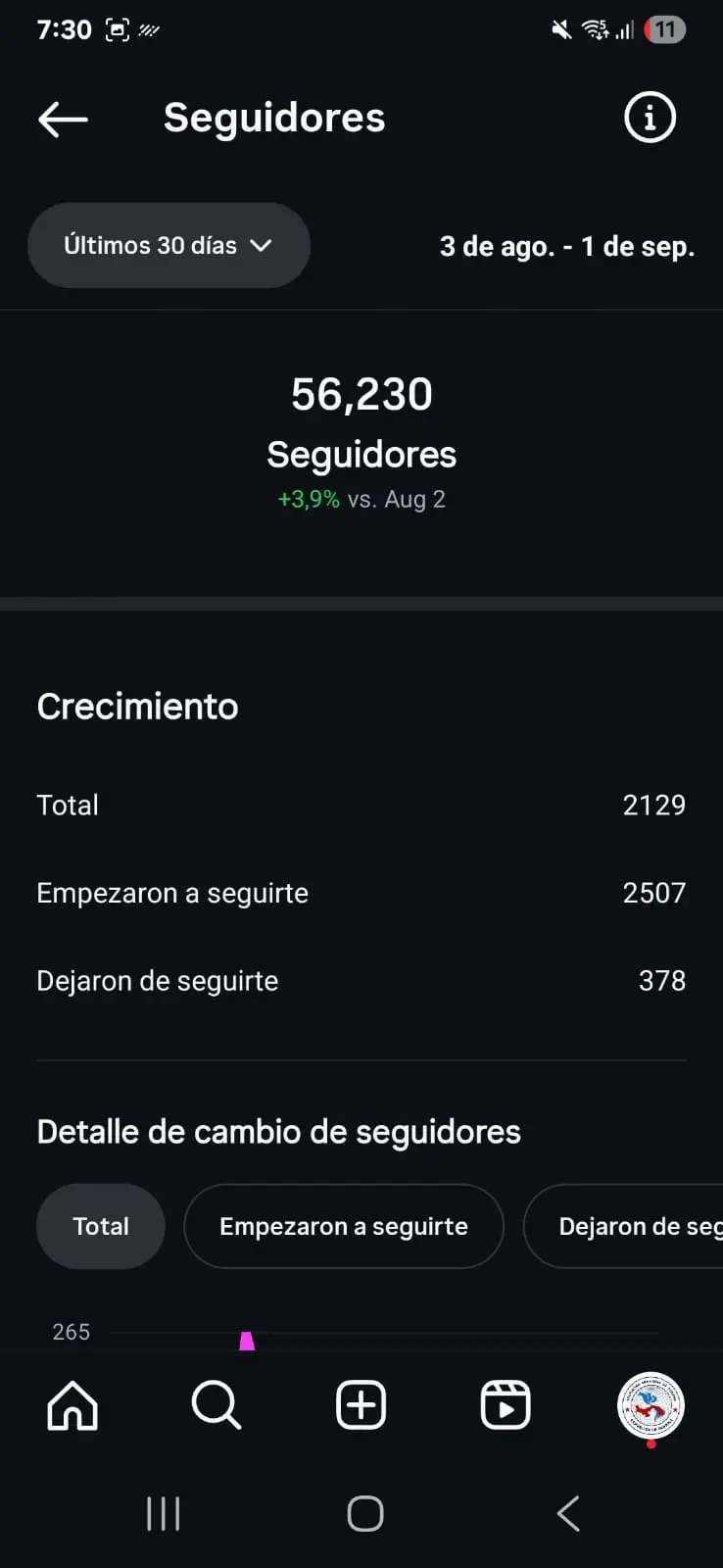Open the profile avatar tab
The width and height of the screenshot is (723, 1568).
pos(651,1406)
